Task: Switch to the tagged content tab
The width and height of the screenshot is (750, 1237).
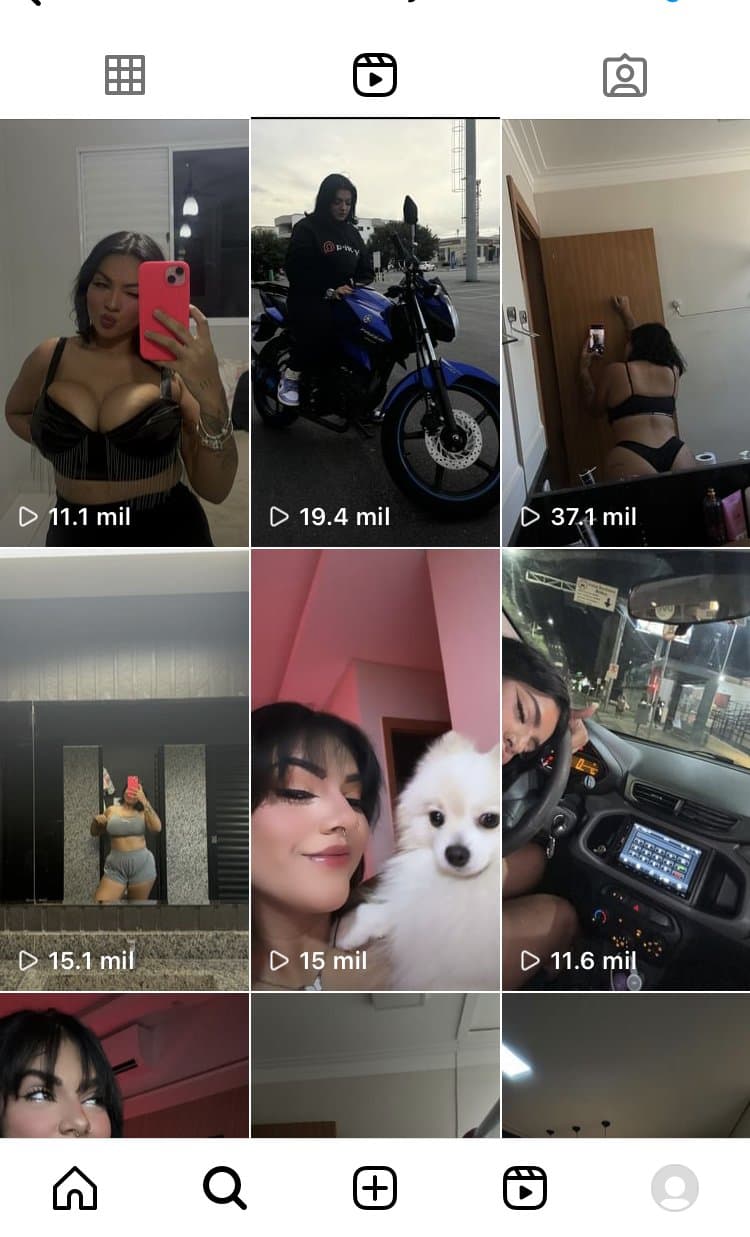Action: [627, 74]
